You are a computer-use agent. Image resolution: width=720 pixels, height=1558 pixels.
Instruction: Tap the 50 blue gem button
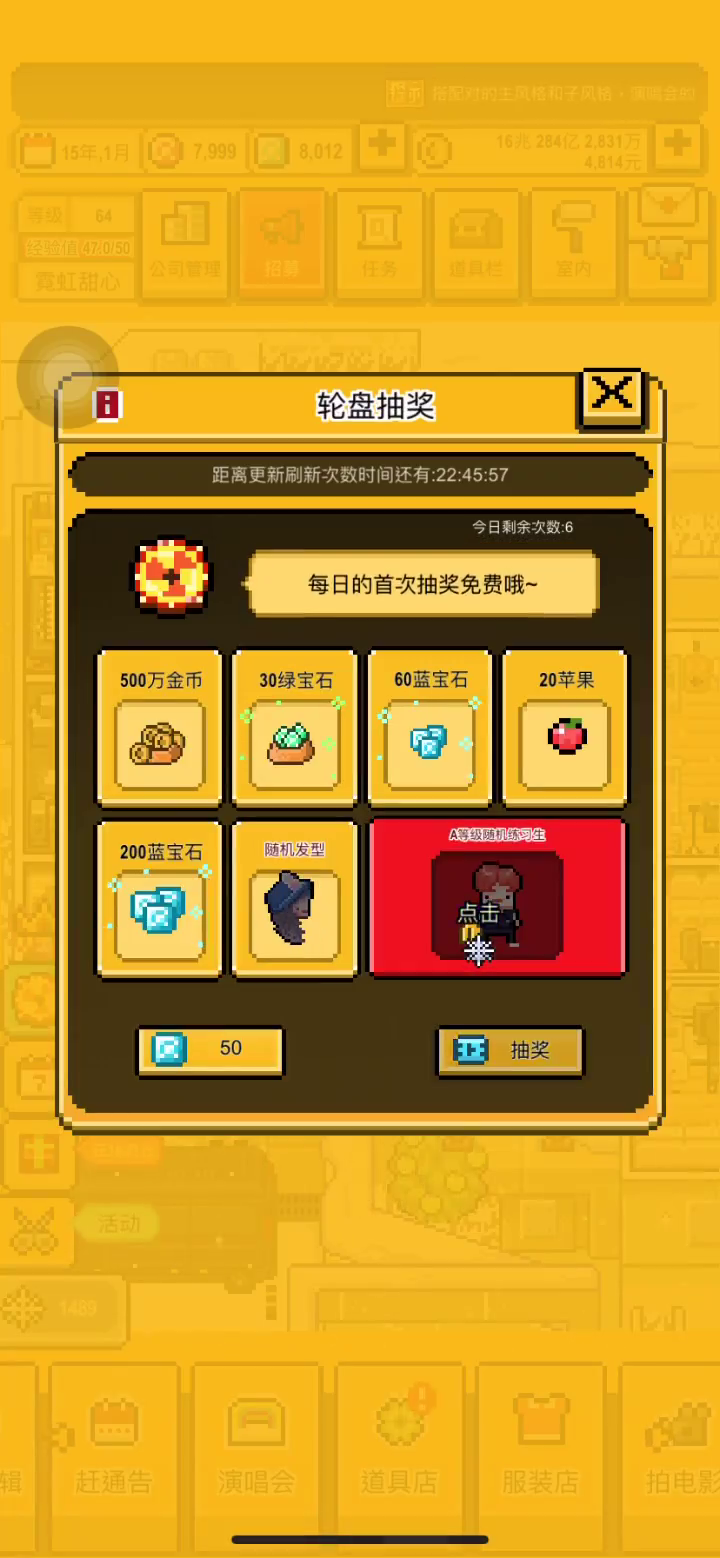click(210, 1050)
